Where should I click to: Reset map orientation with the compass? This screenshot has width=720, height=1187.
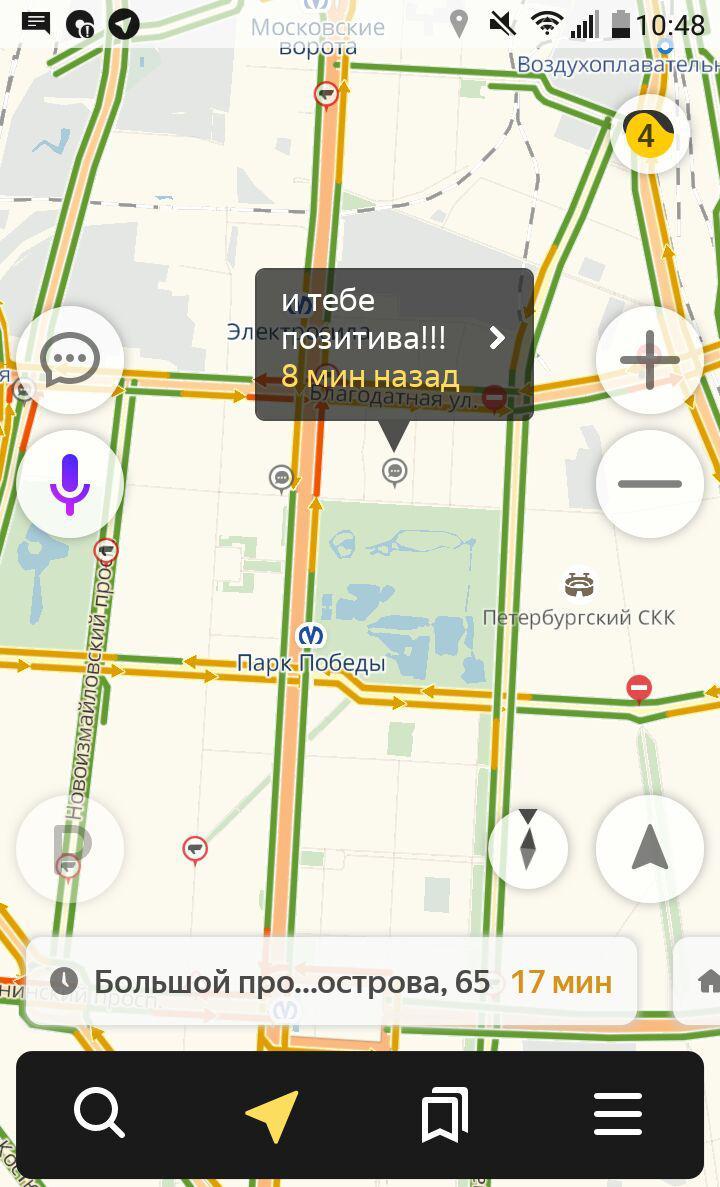click(528, 849)
